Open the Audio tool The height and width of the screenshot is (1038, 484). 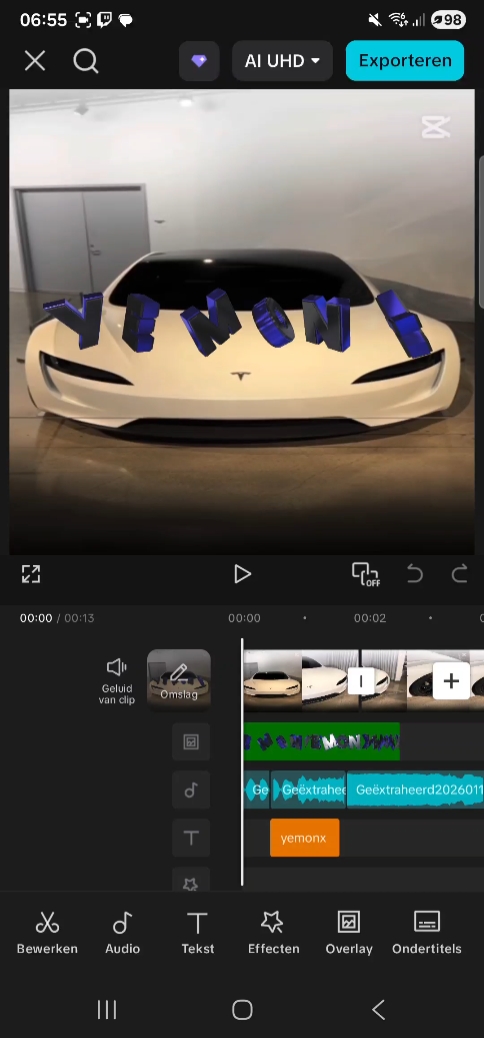(122, 933)
